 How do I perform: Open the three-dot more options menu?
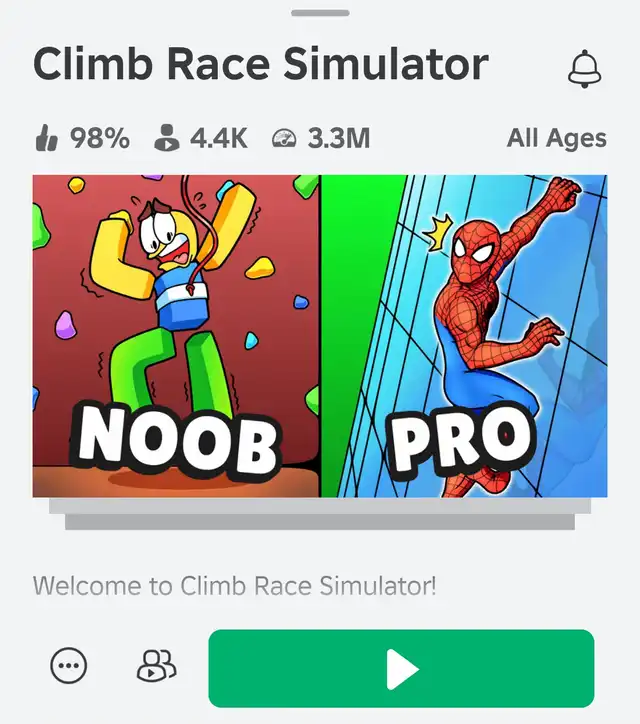(68, 665)
